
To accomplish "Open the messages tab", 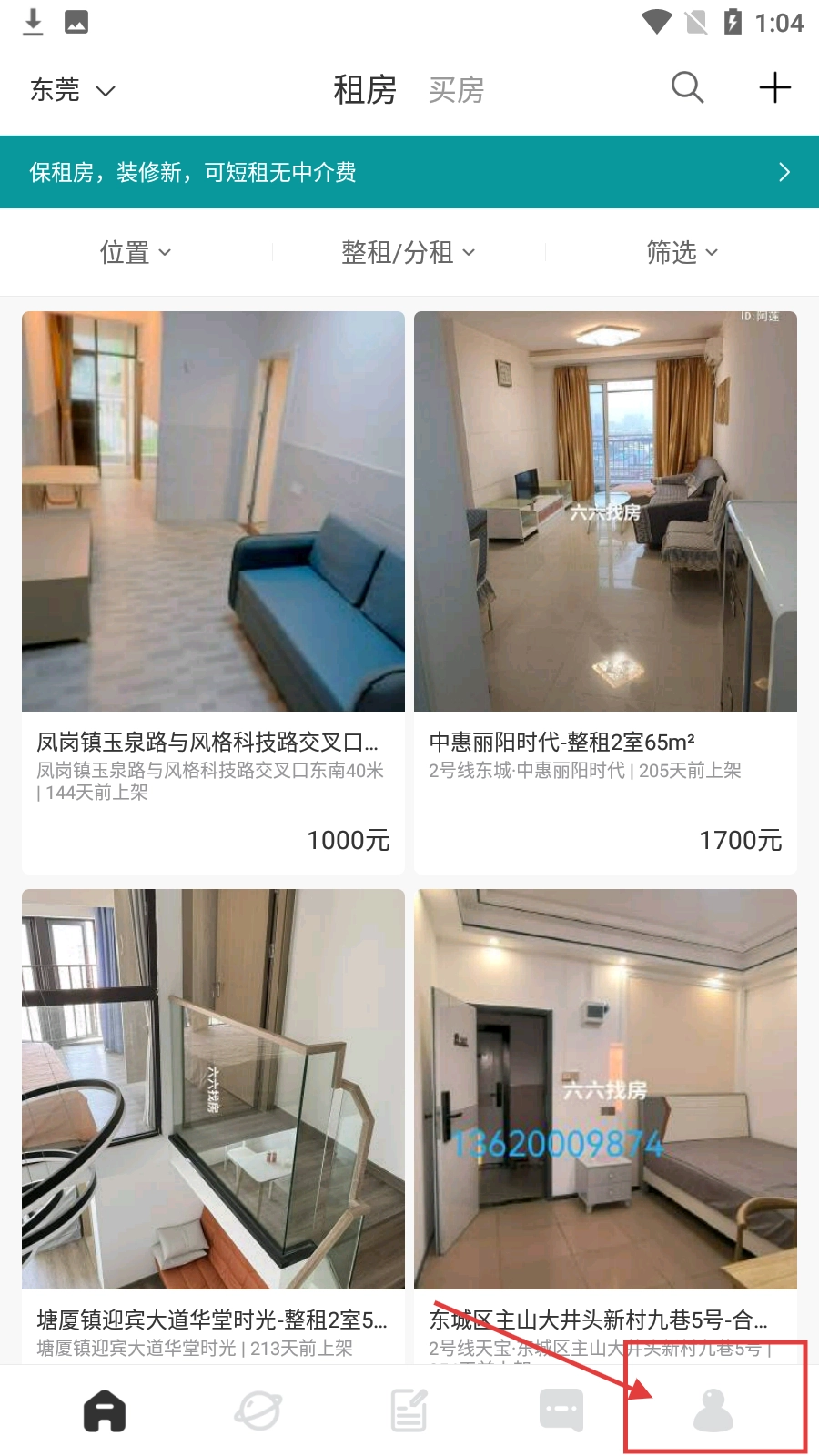I will 561,1411.
